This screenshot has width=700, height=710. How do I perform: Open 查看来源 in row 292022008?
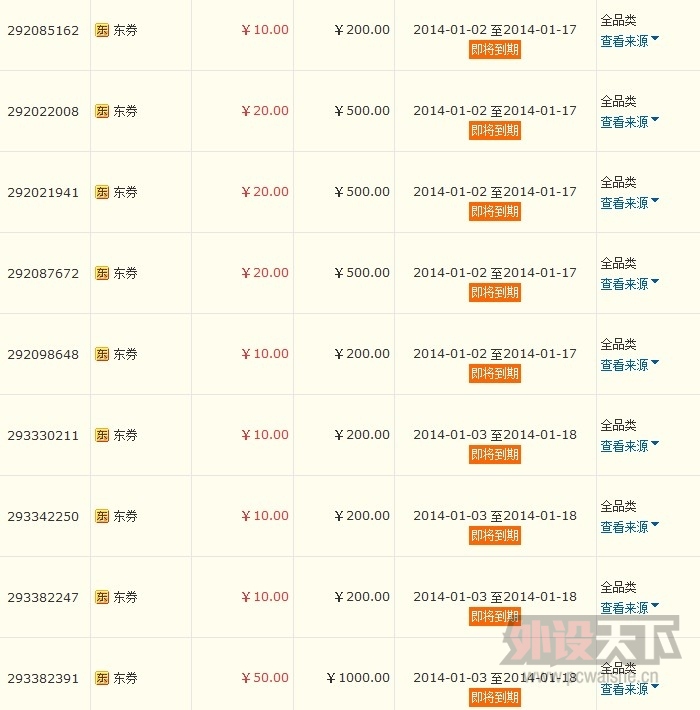[629, 122]
